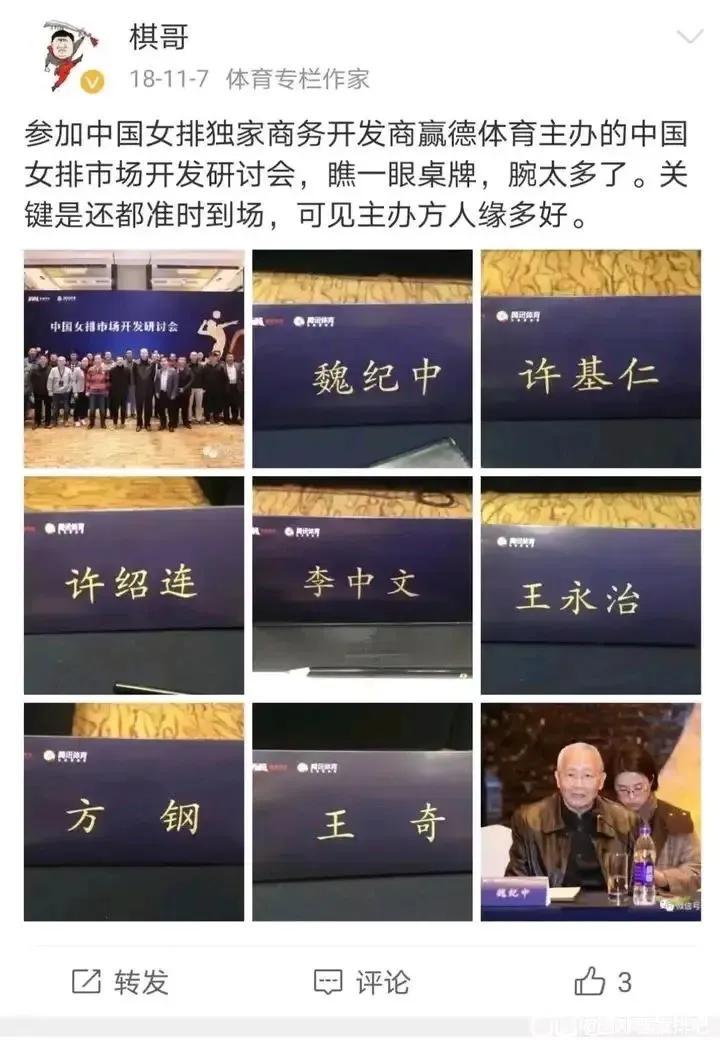
Task: View the 王永治 name card image
Action: coord(591,586)
